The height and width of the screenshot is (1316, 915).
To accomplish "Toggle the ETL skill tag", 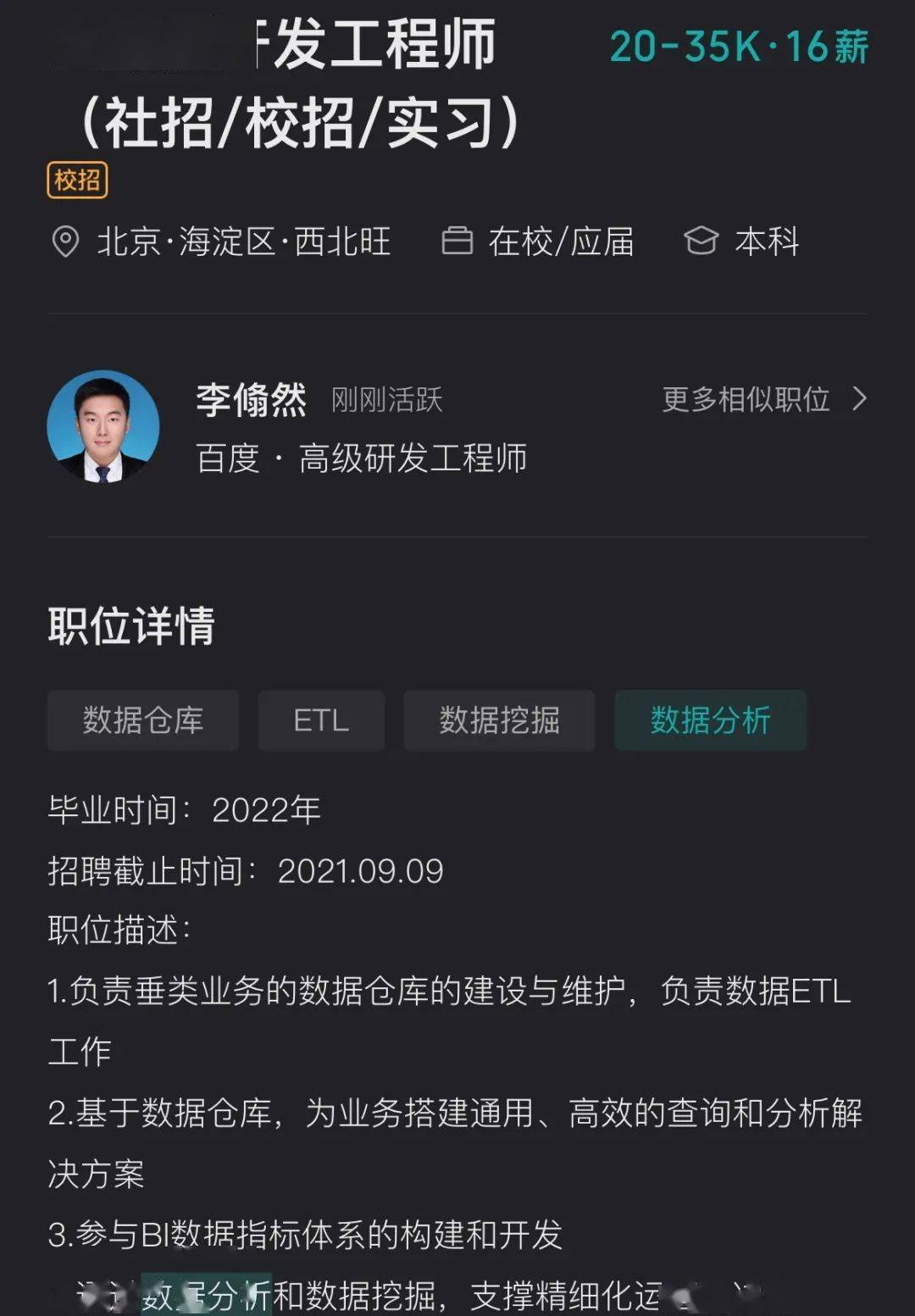I will tap(321, 721).
